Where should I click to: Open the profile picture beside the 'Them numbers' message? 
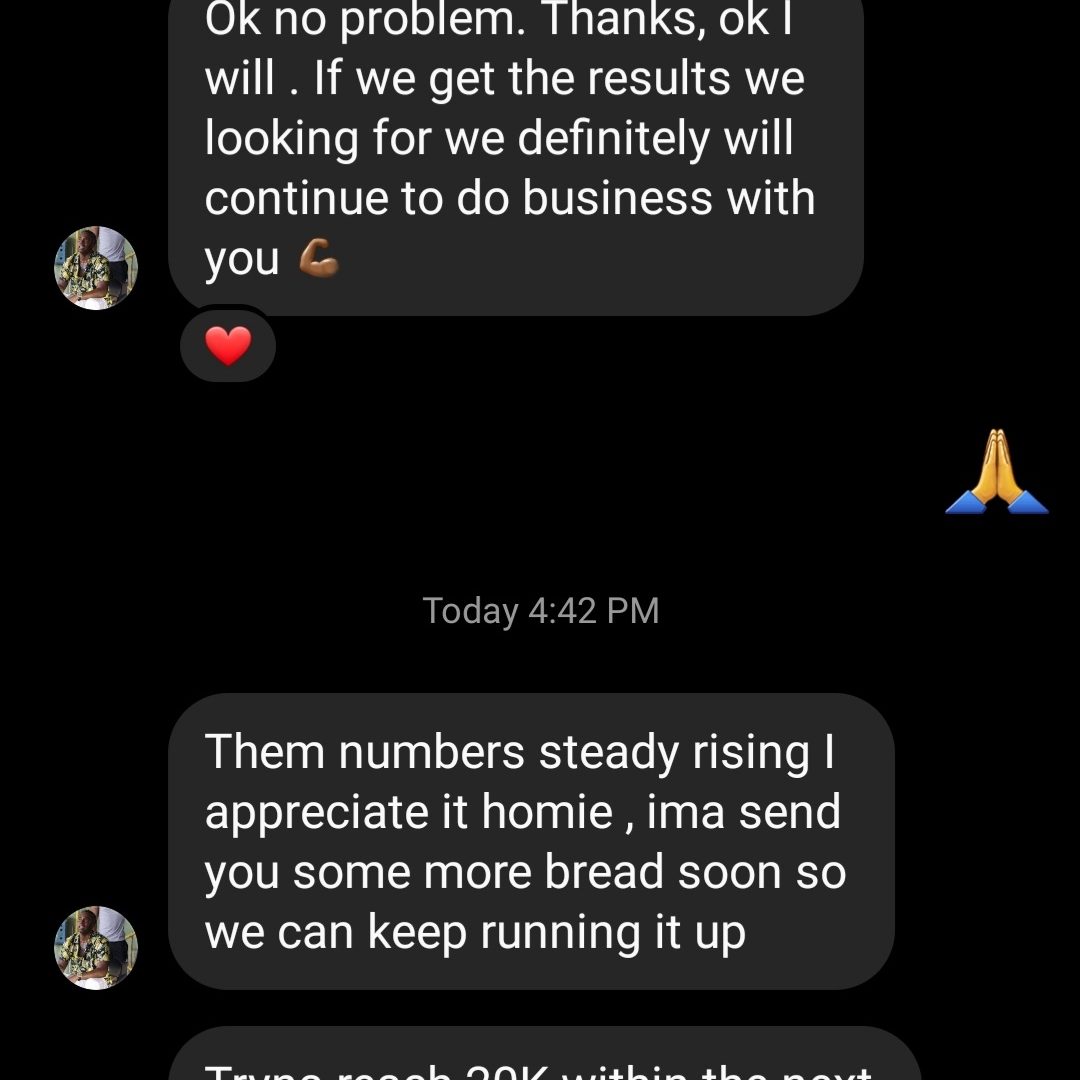95,948
